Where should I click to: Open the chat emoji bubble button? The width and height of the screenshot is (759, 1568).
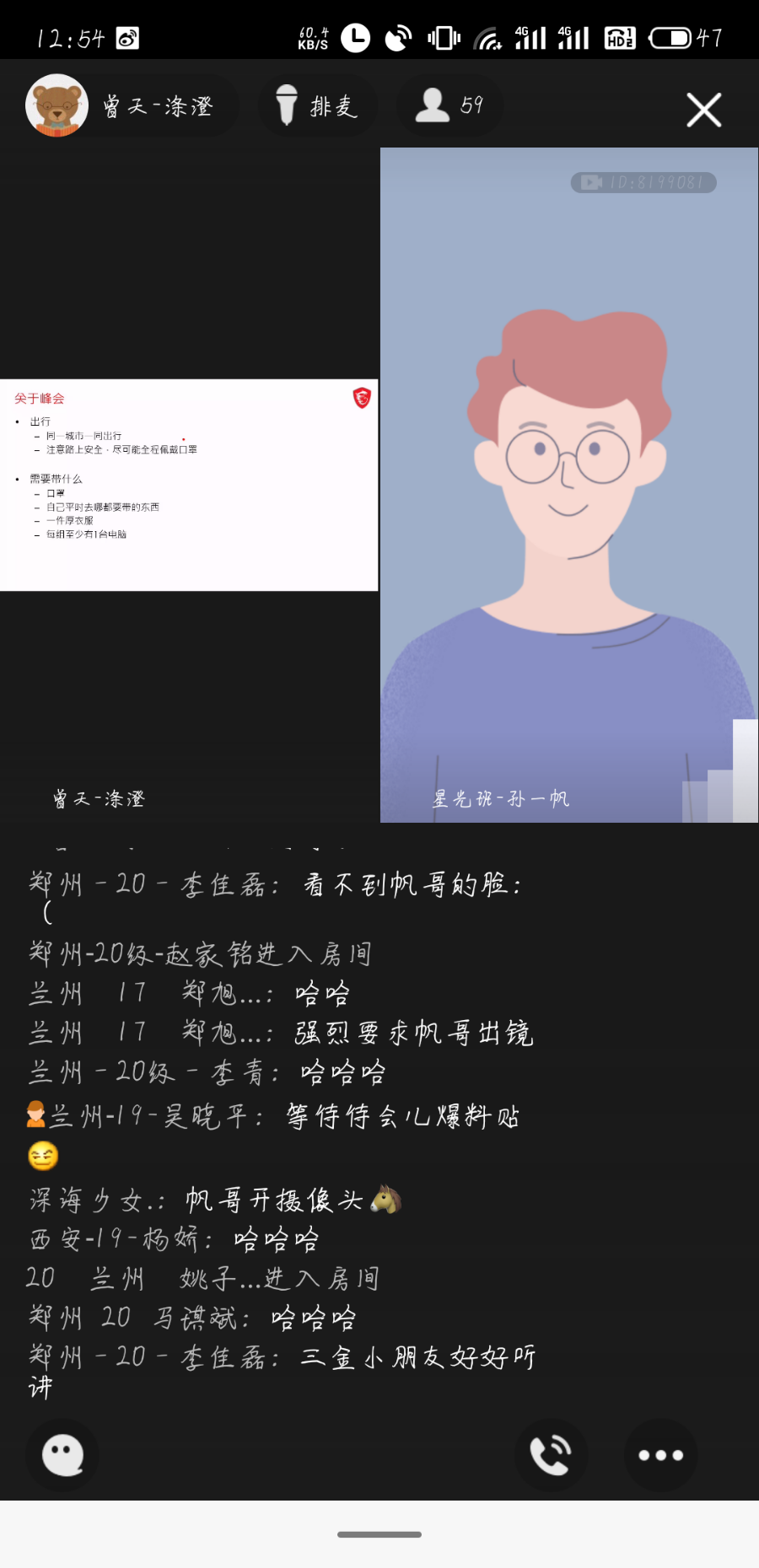pos(62,1454)
